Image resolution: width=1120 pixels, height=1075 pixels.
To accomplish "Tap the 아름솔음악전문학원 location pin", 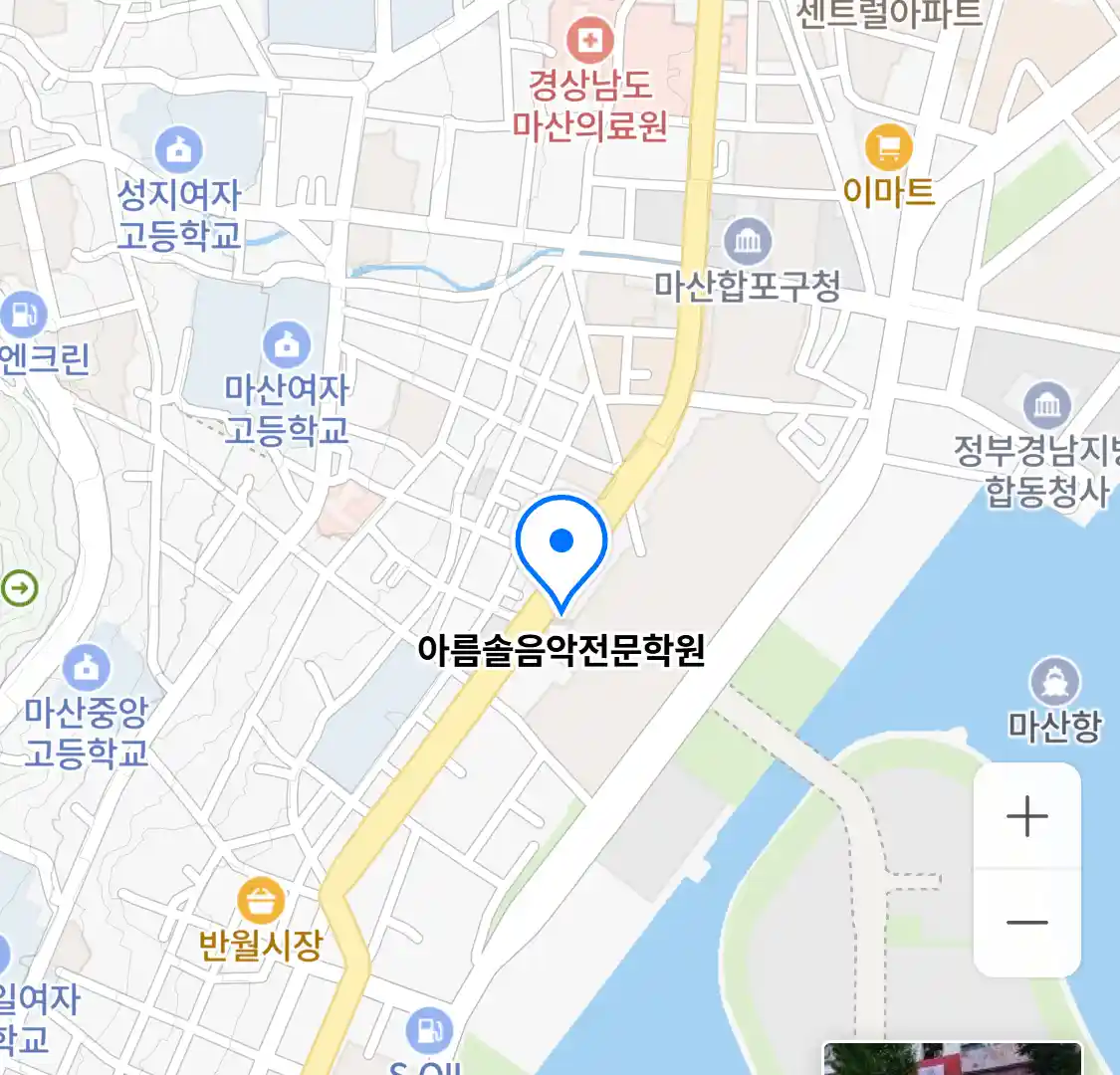I will point(561,548).
